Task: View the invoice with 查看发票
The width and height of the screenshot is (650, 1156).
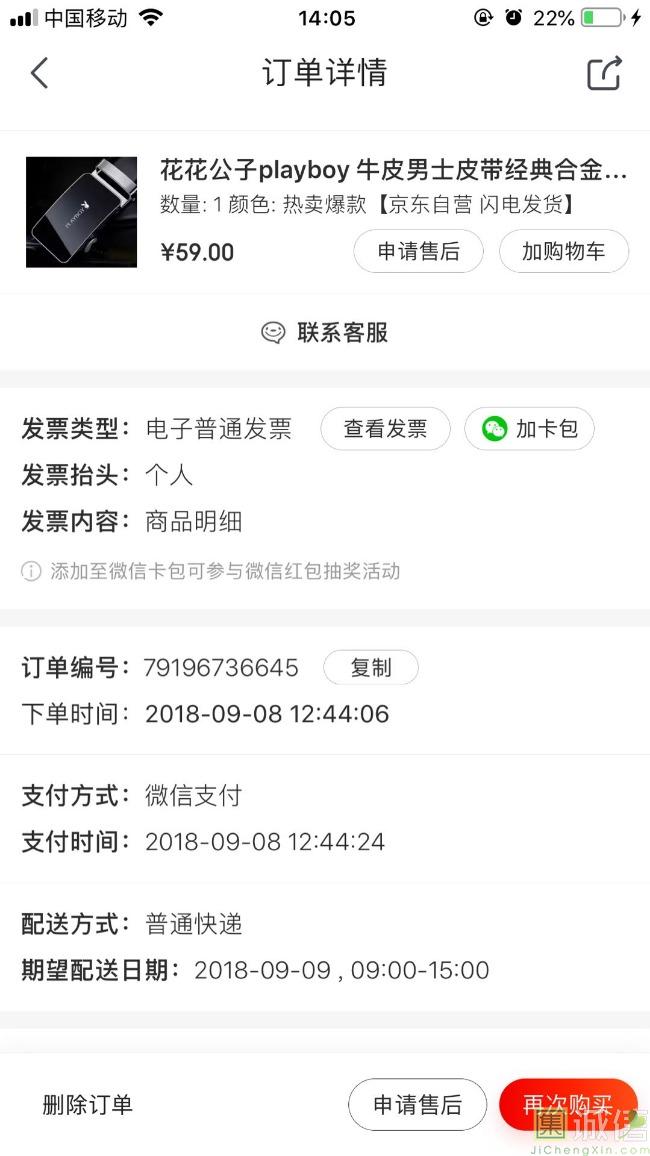Action: [385, 429]
